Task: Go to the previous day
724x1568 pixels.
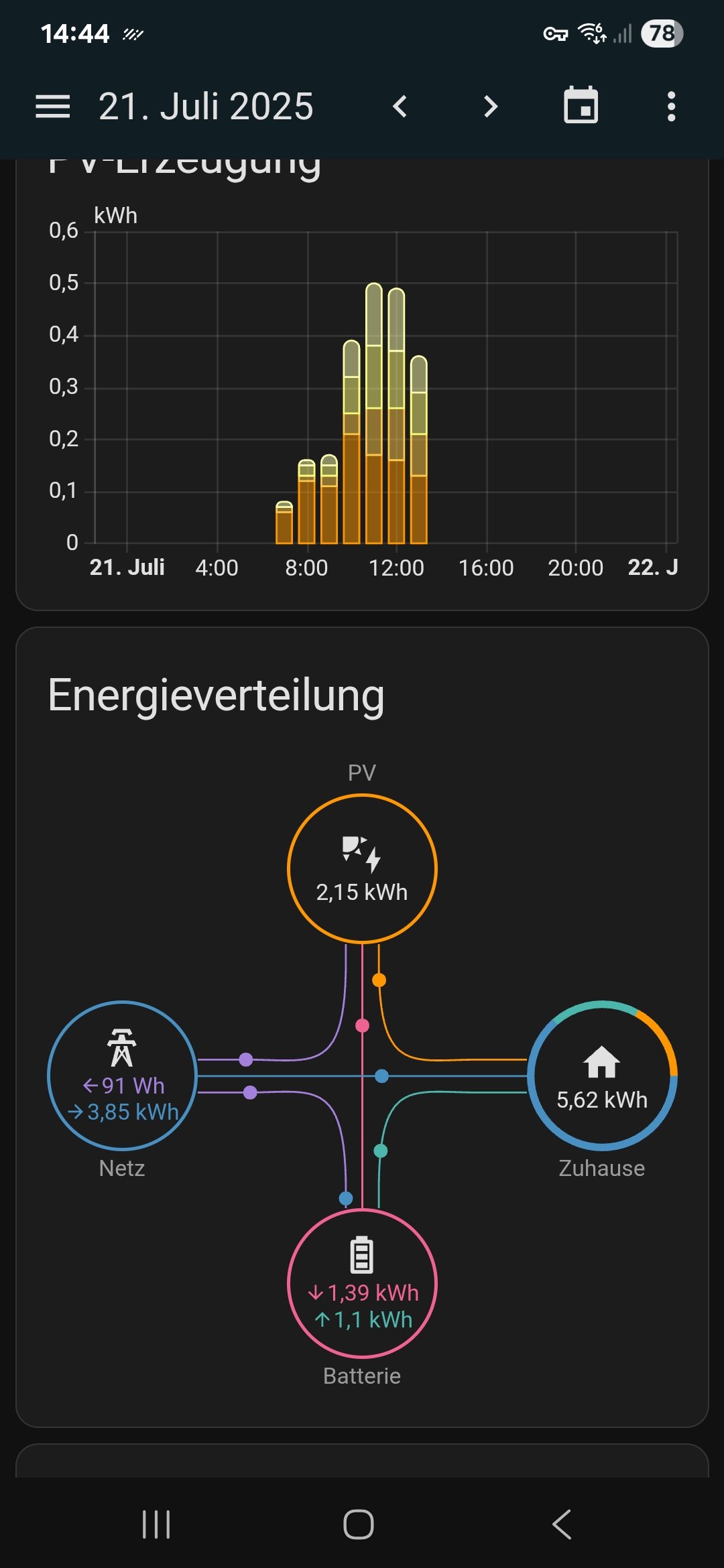Action: click(400, 107)
